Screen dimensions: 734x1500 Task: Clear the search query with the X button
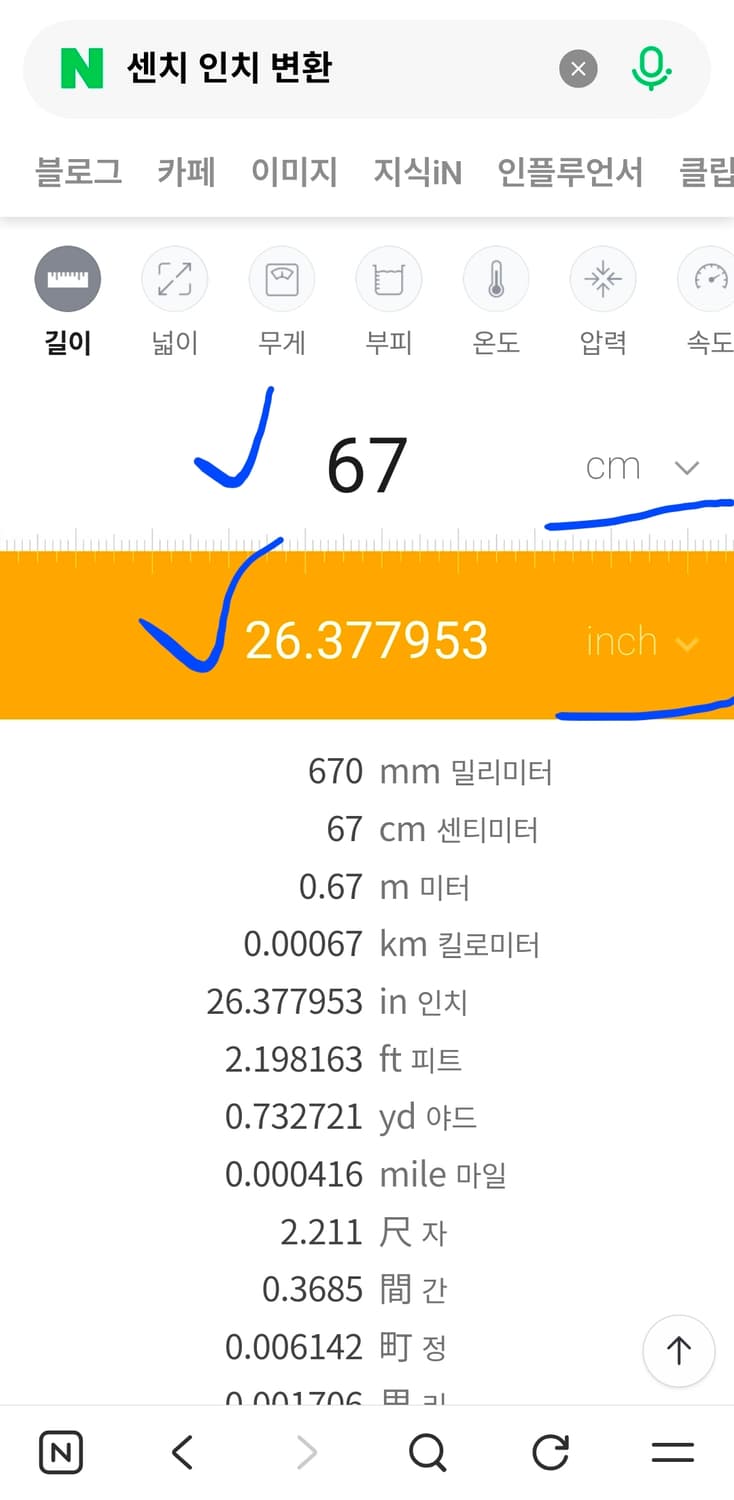click(x=578, y=68)
